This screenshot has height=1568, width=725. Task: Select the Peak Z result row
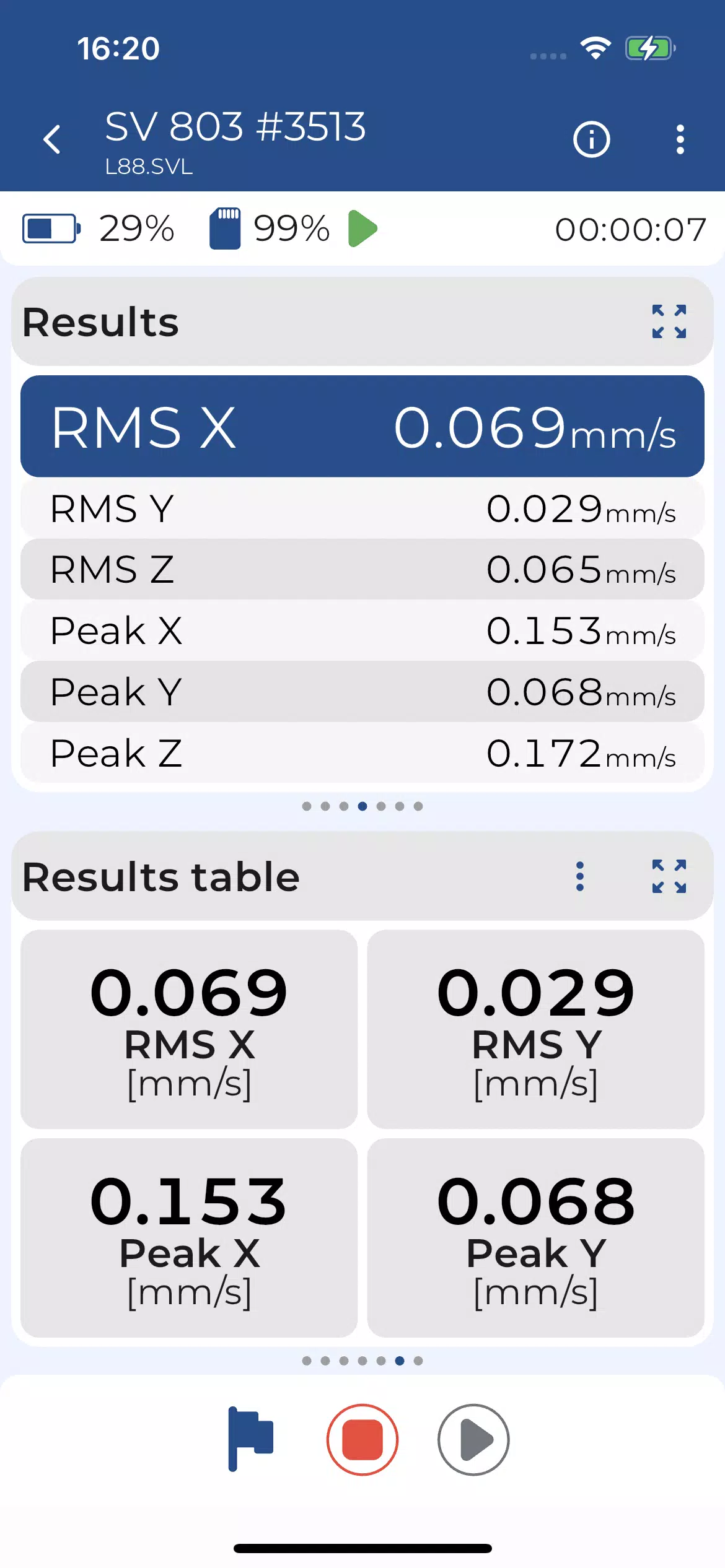tap(362, 753)
